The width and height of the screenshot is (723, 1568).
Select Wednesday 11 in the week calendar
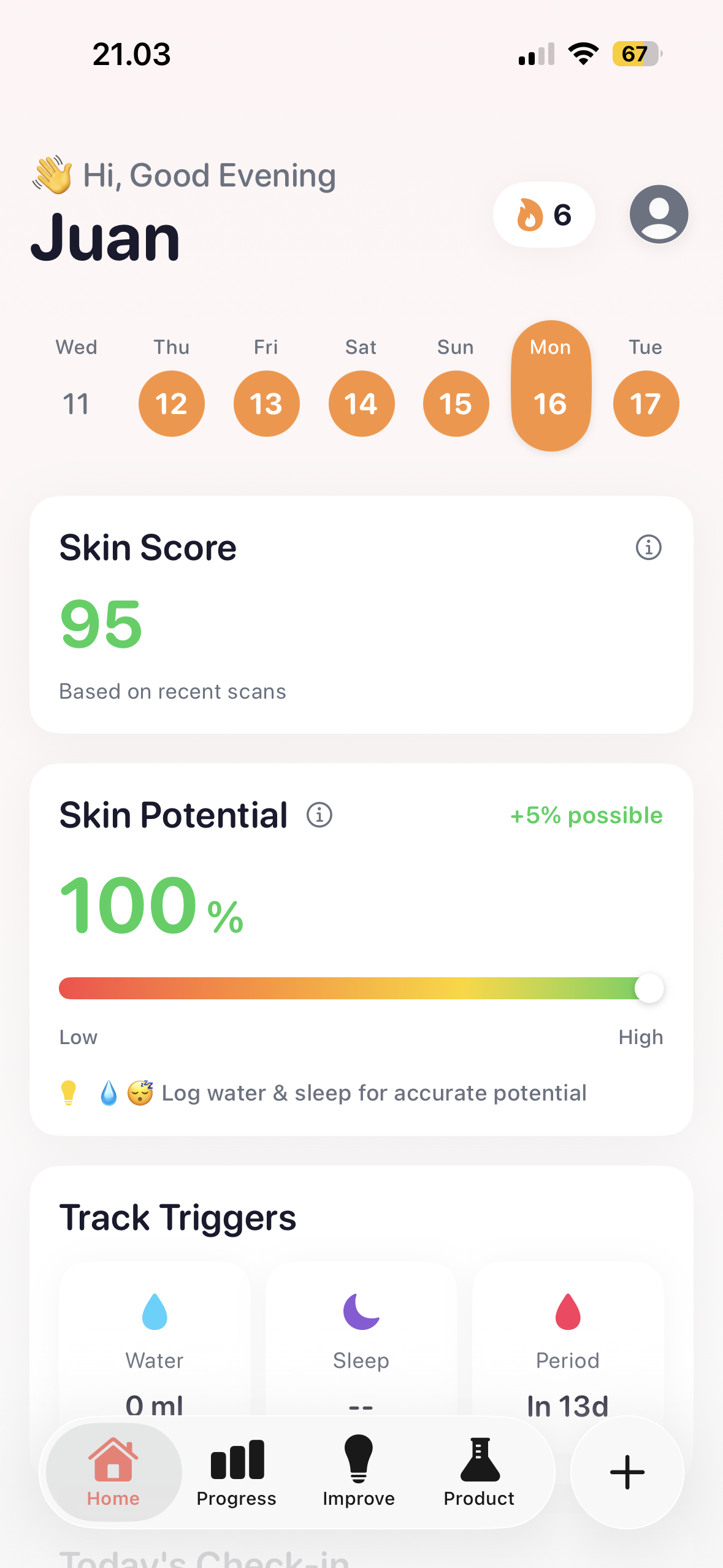tap(76, 403)
